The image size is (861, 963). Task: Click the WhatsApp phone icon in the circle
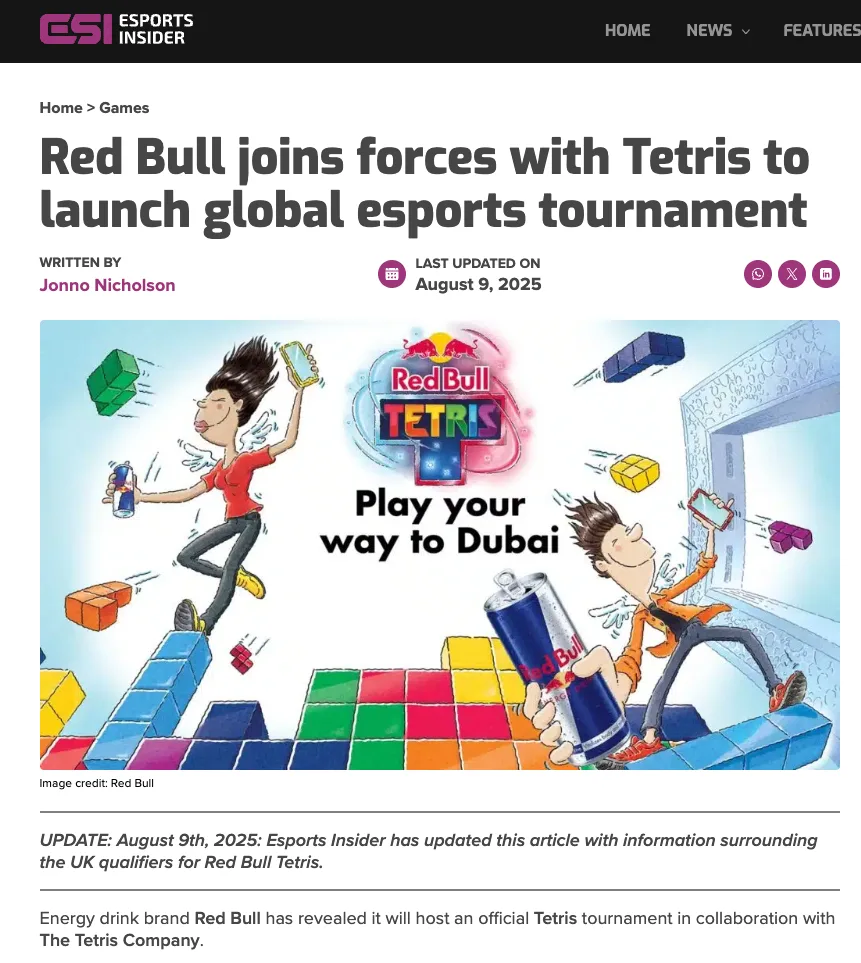pyautogui.click(x=758, y=273)
